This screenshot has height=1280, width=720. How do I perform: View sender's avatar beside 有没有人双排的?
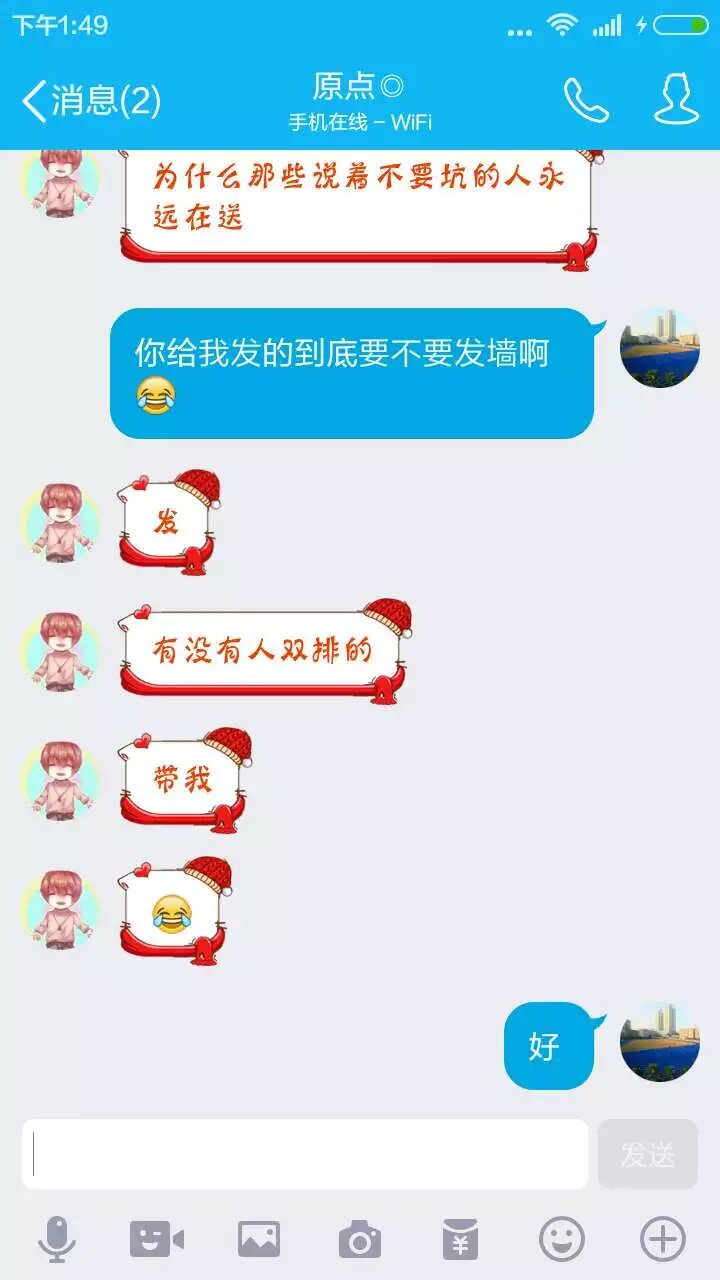click(x=61, y=652)
